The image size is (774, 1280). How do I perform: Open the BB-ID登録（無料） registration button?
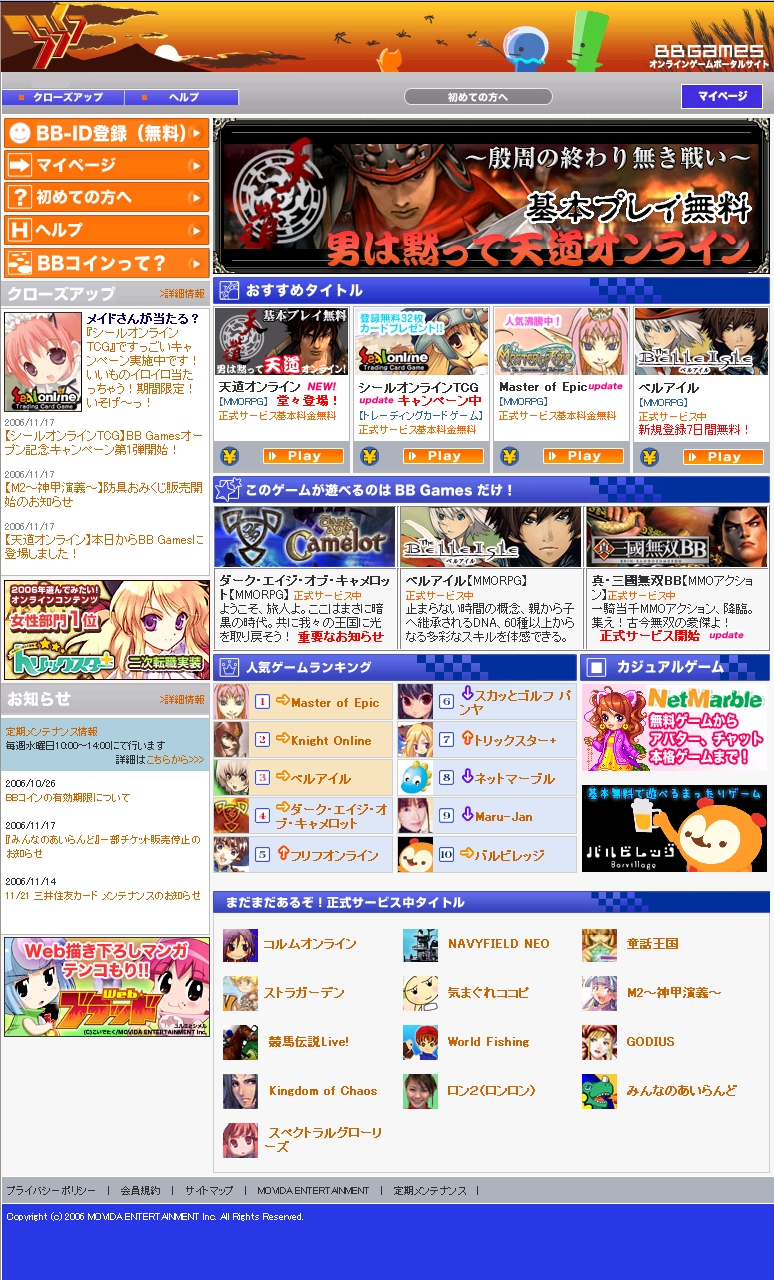coord(106,133)
